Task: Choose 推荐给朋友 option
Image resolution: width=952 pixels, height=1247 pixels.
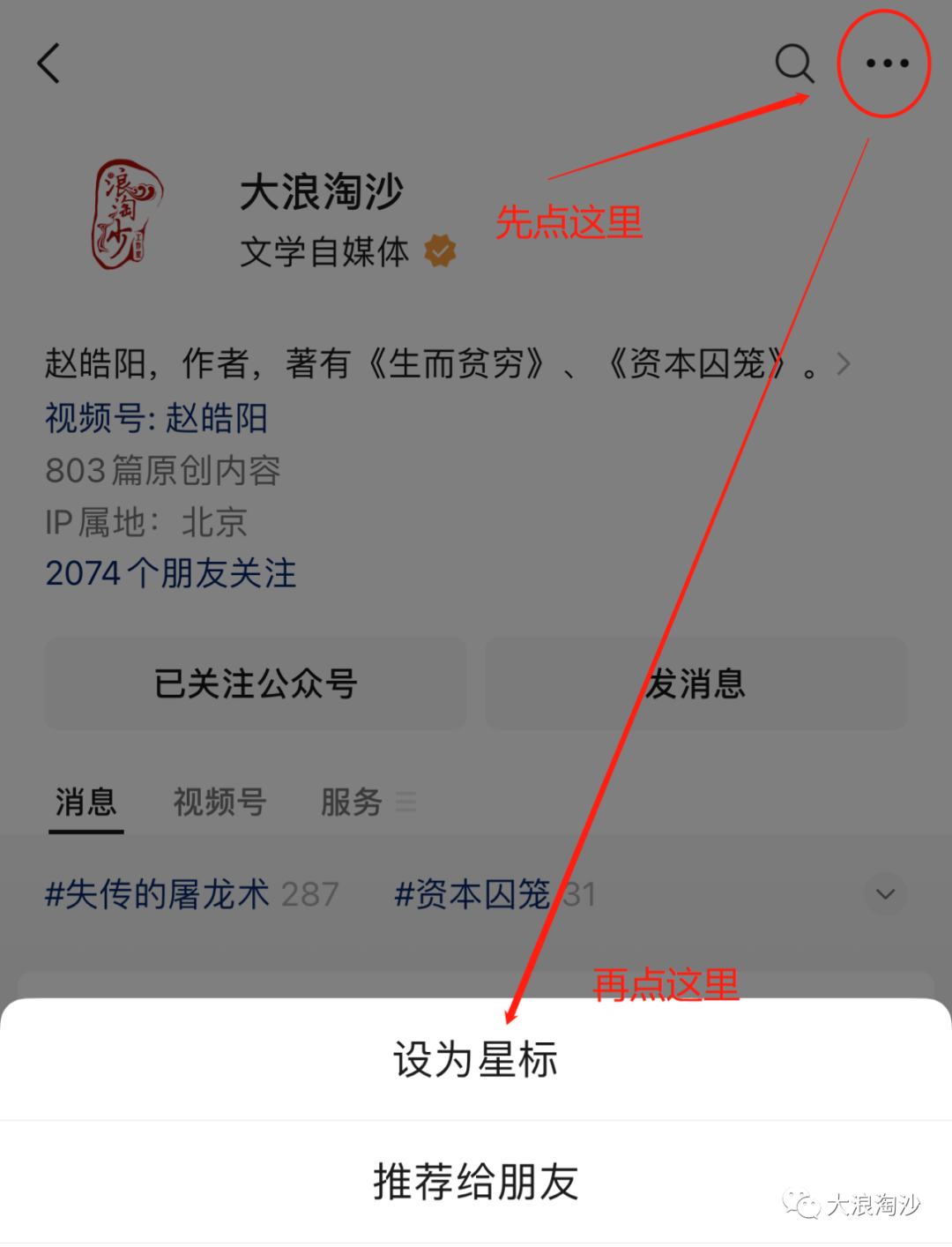Action: tap(475, 1182)
